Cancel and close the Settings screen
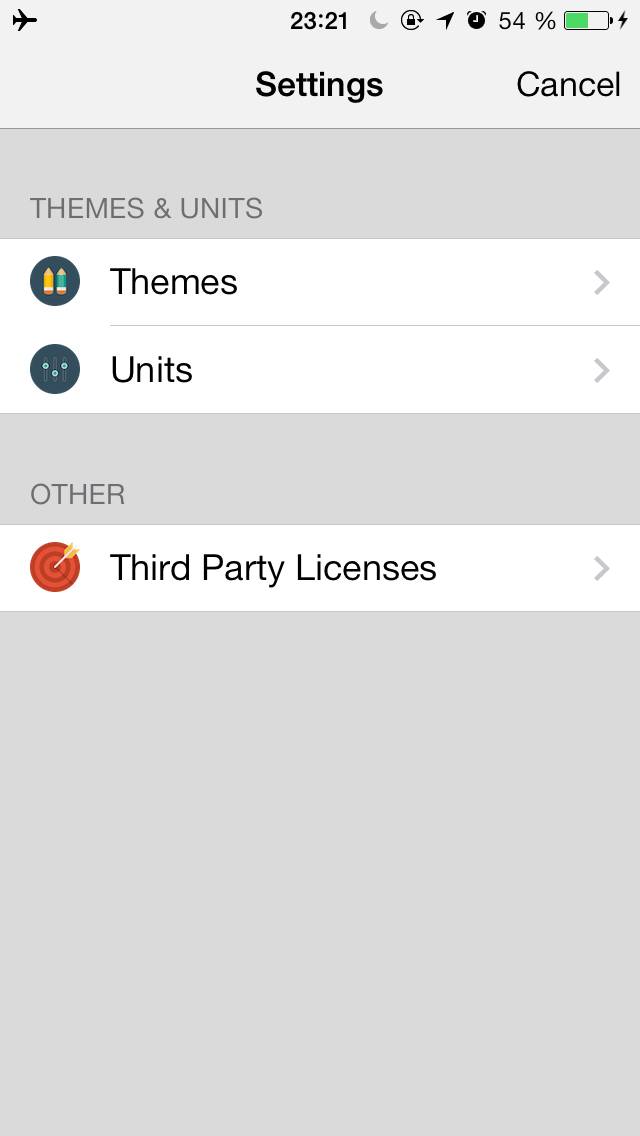Image resolution: width=640 pixels, height=1136 pixels. pyautogui.click(x=568, y=85)
